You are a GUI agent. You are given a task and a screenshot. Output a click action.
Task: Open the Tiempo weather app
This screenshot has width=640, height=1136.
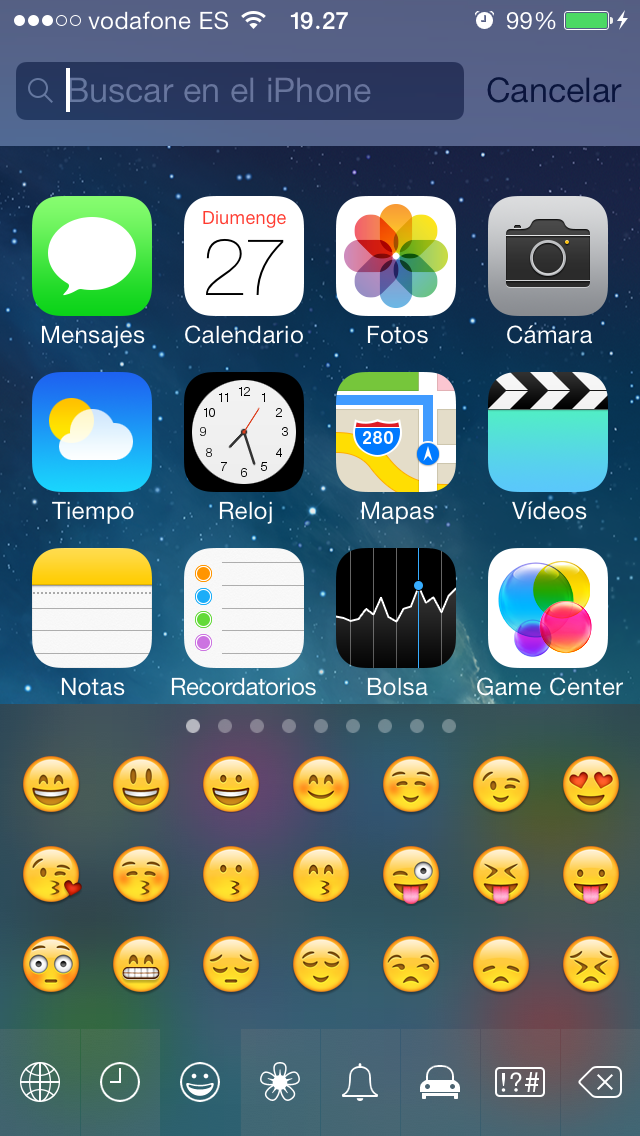click(x=92, y=432)
